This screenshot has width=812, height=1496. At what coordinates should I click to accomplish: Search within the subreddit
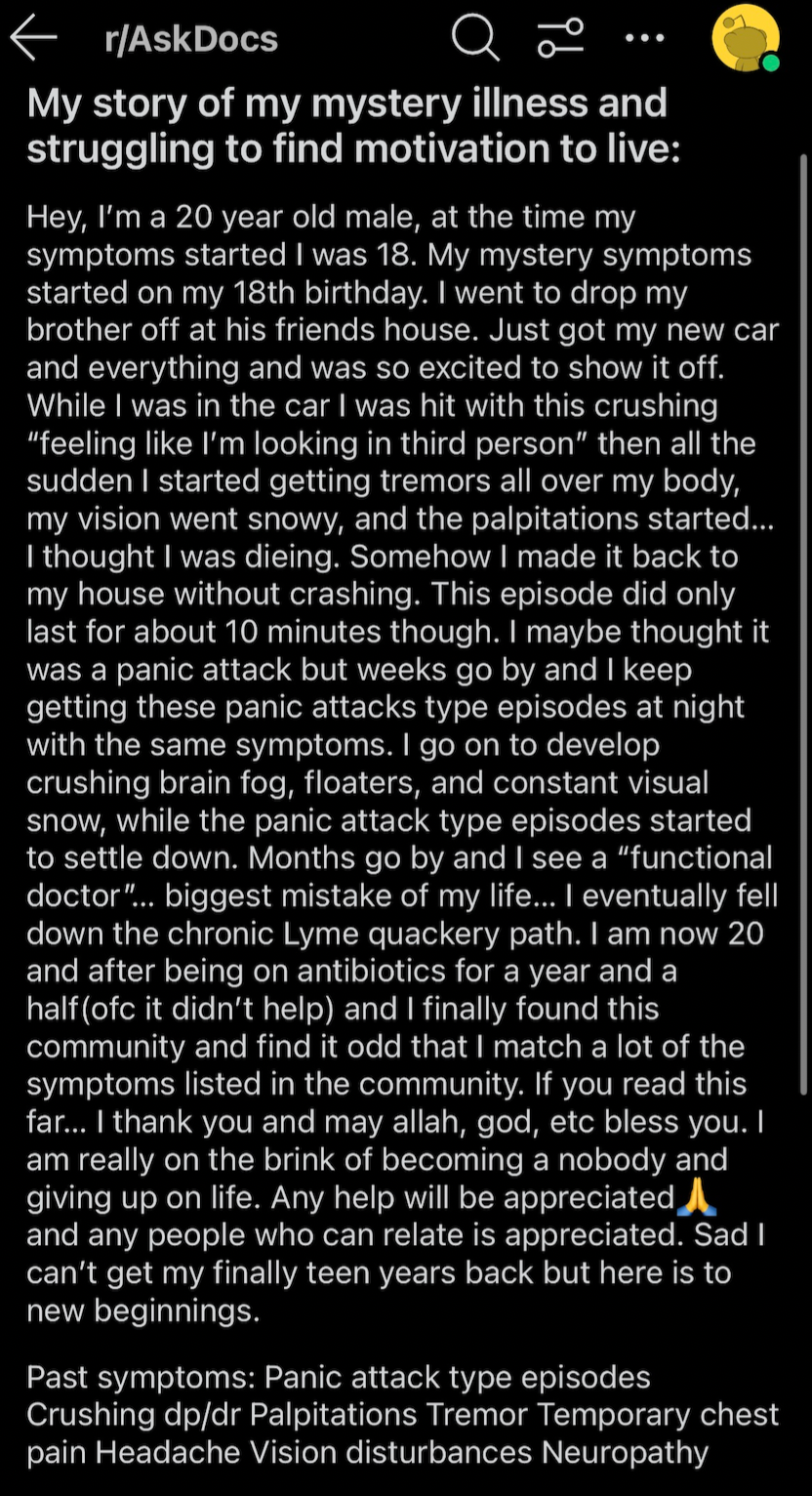click(x=475, y=39)
